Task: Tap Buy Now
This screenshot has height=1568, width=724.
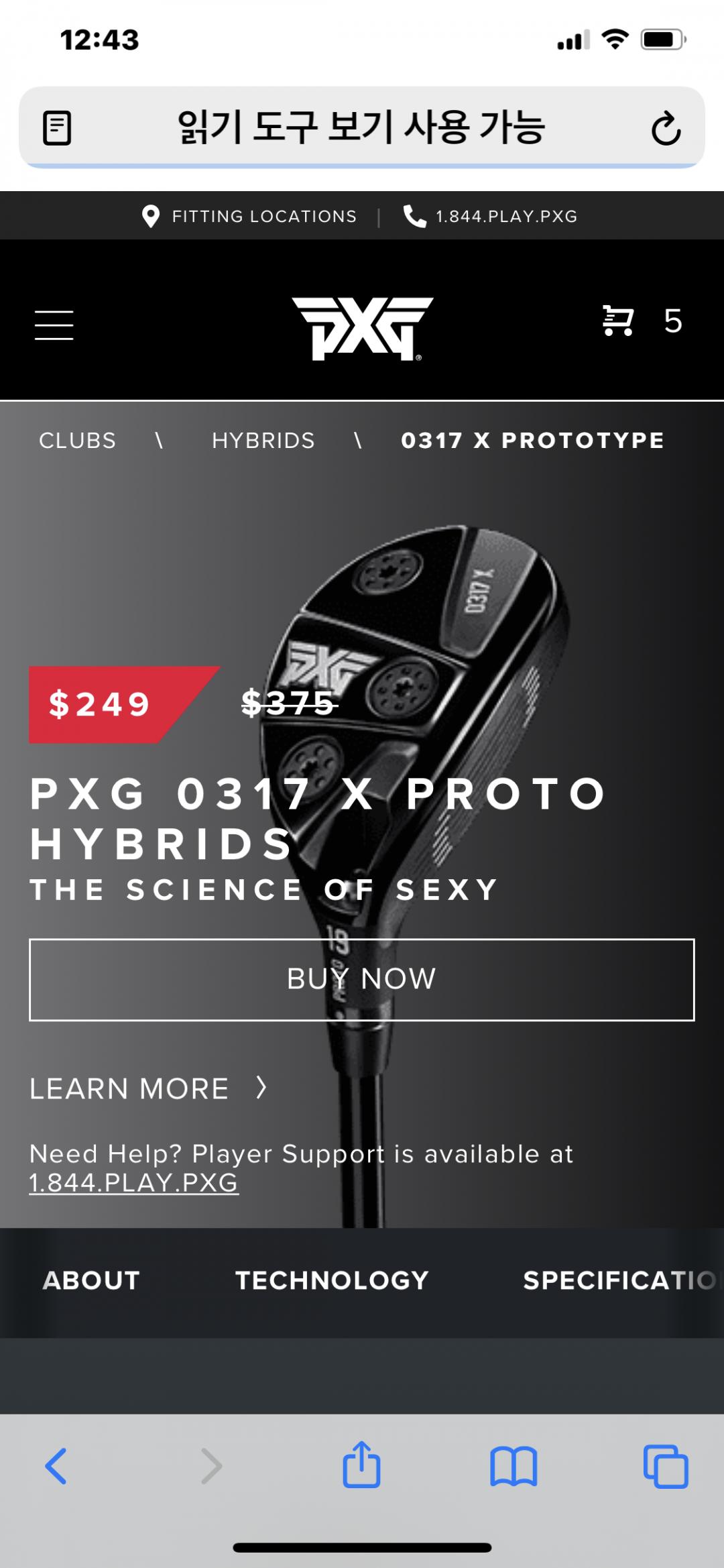Action: point(362,979)
